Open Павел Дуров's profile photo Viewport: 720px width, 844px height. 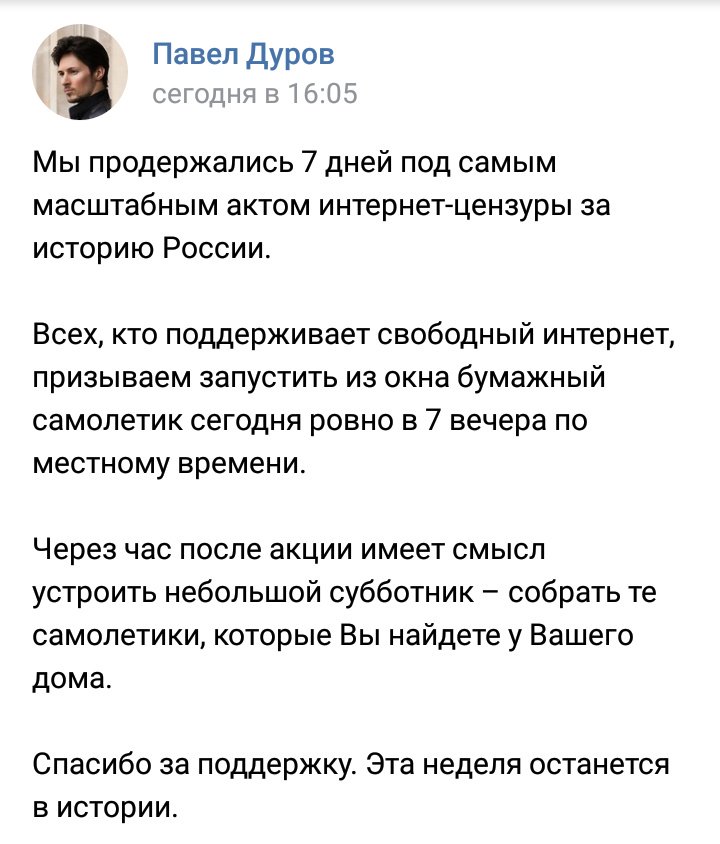82,72
